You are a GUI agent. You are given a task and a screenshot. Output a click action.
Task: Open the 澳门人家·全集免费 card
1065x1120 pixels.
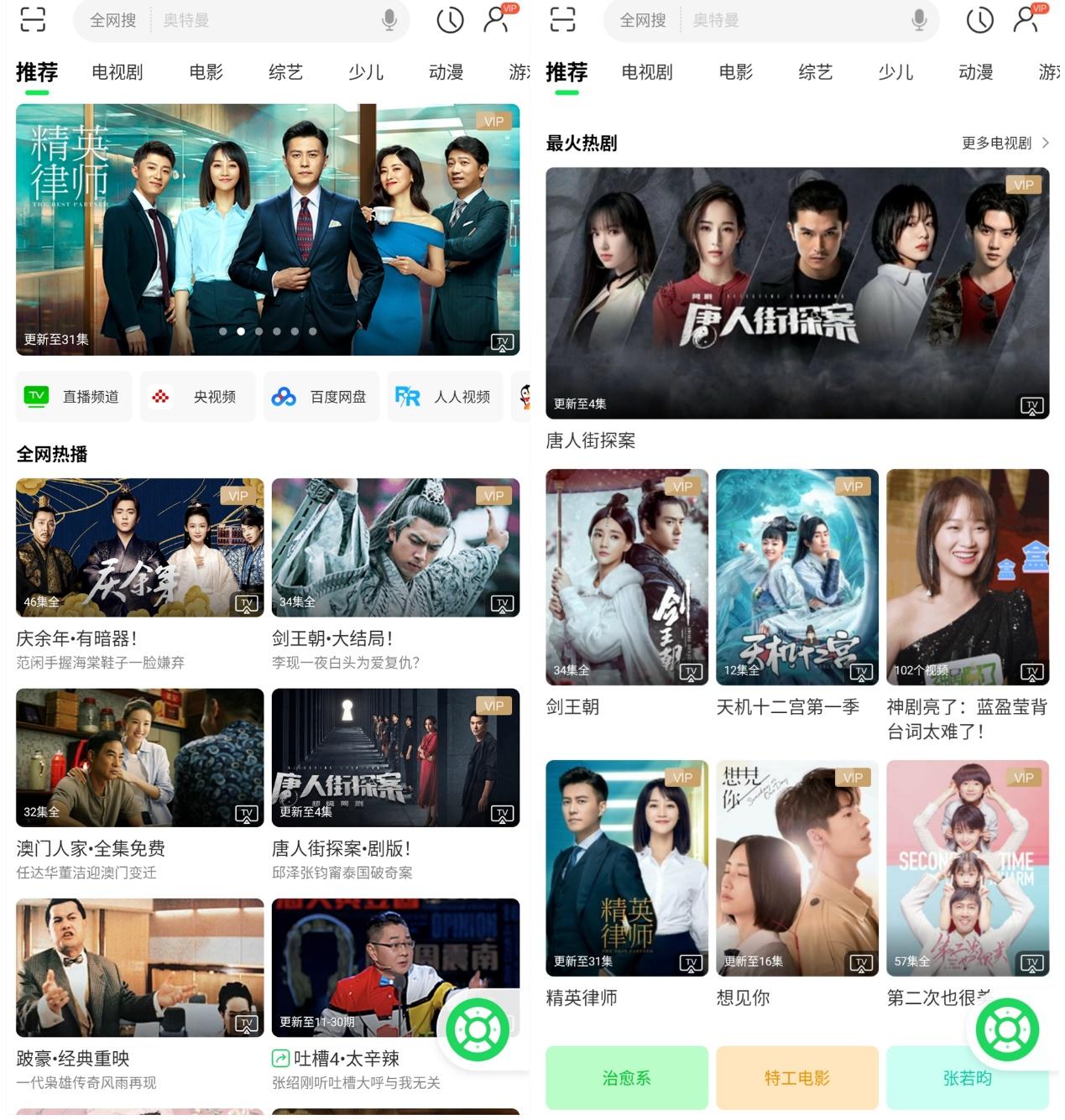point(139,758)
